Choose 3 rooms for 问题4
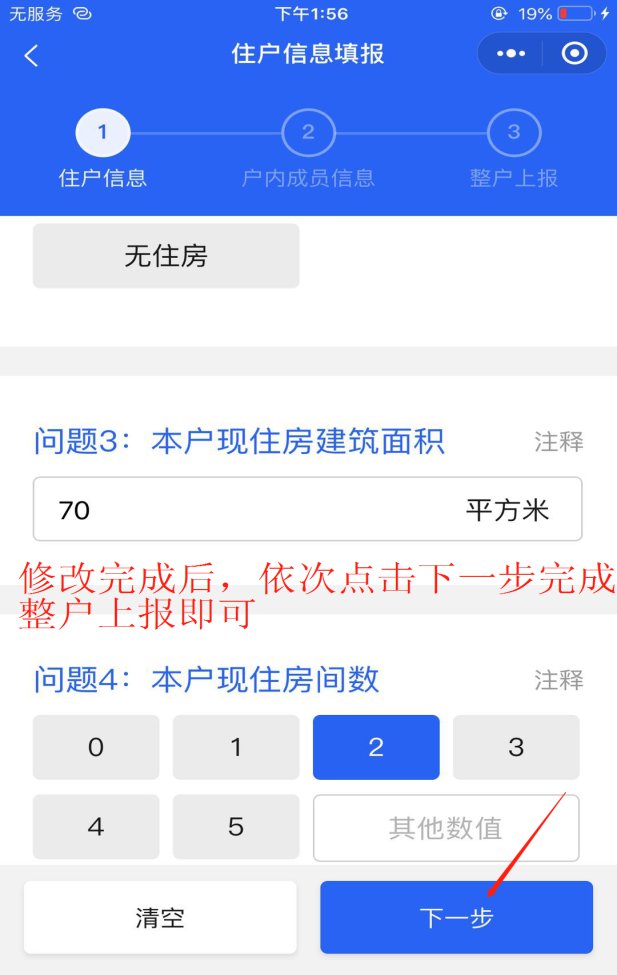This screenshot has height=975, width=617. pyautogui.click(x=516, y=747)
